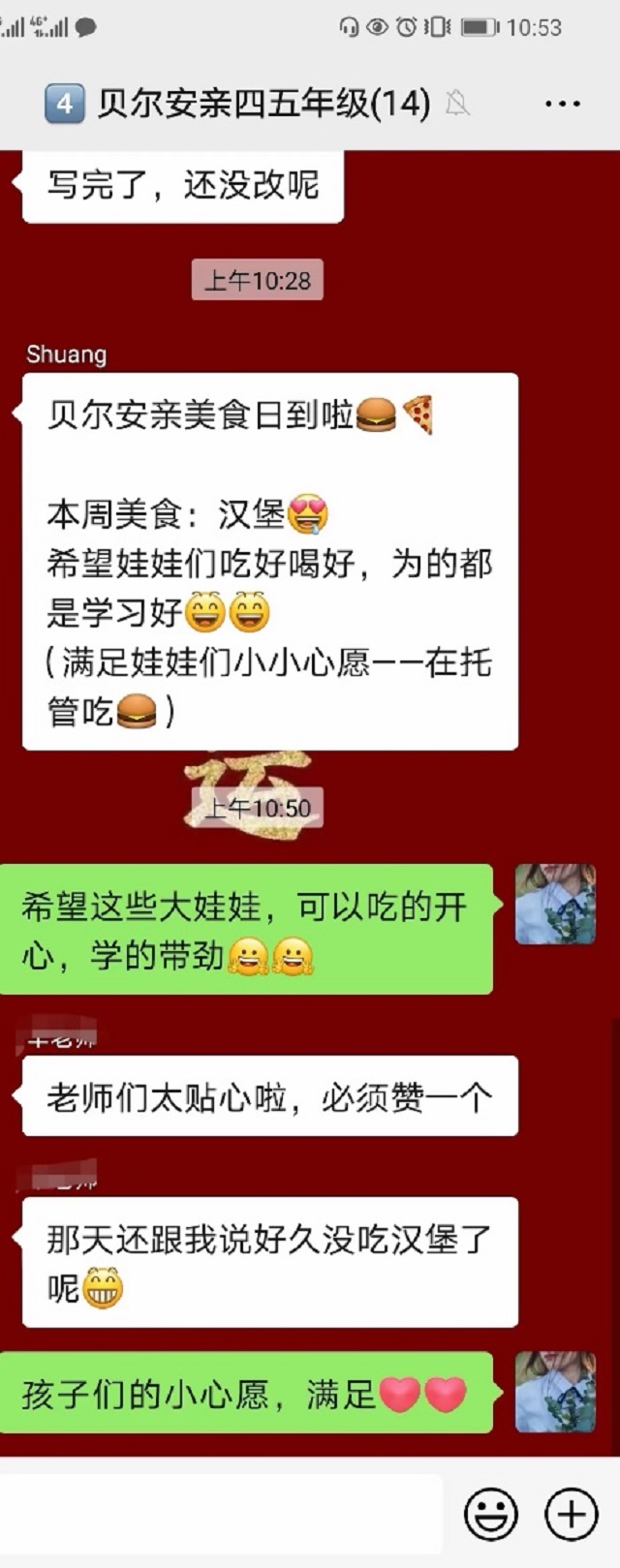This screenshot has width=620, height=1568.
Task: View sender avatar beside 希望这些大娃娃 message
Action: pyautogui.click(x=555, y=905)
